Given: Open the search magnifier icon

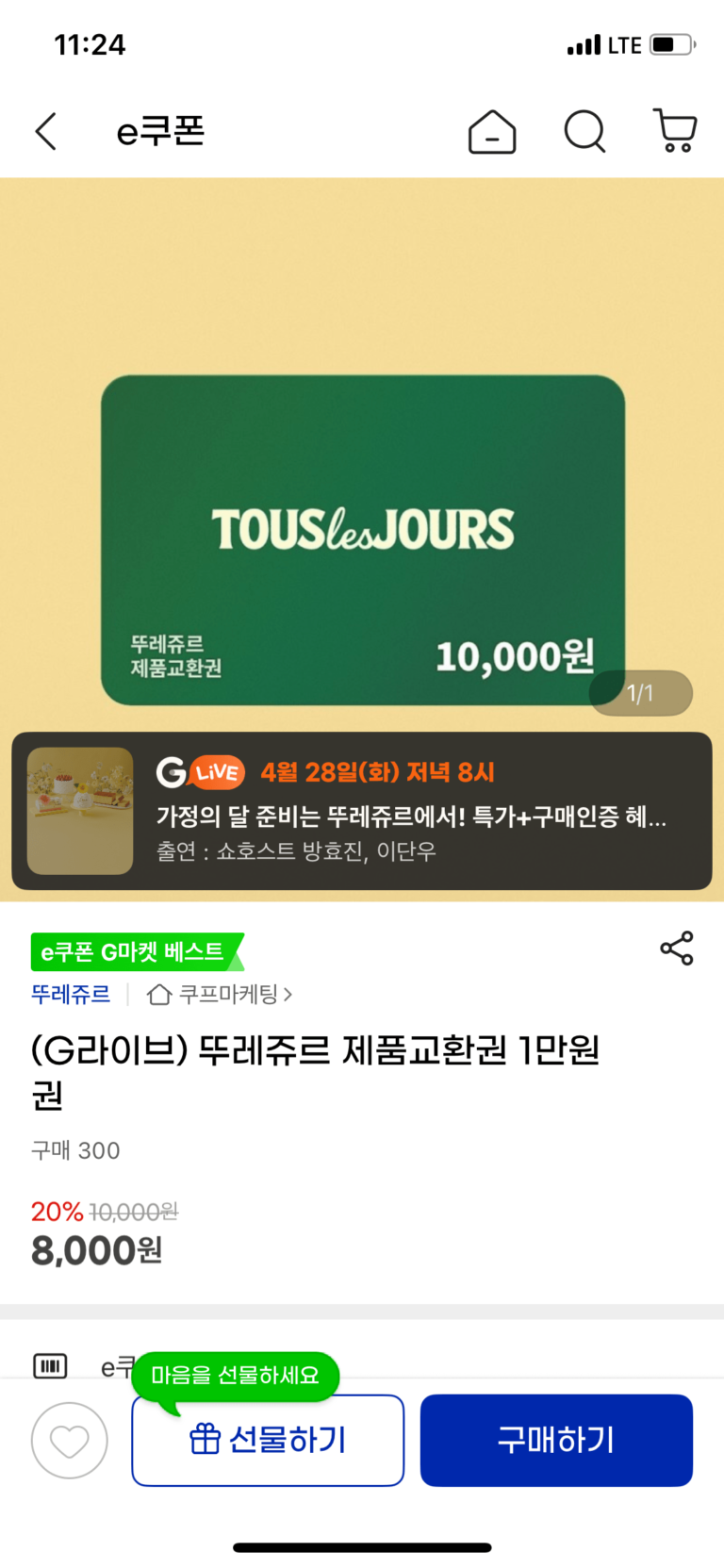Looking at the screenshot, I should tap(584, 131).
